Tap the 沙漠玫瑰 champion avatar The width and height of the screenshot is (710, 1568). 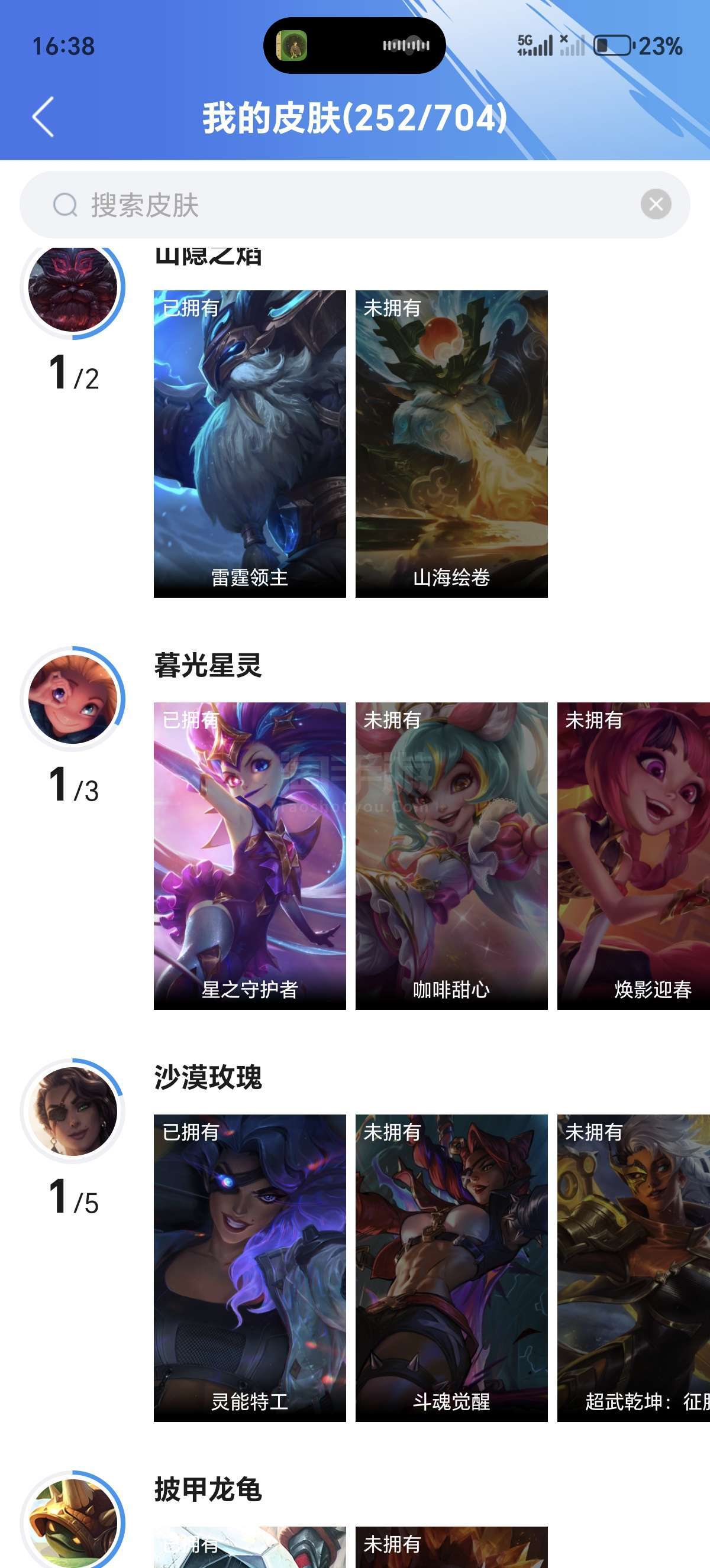coord(73,1111)
